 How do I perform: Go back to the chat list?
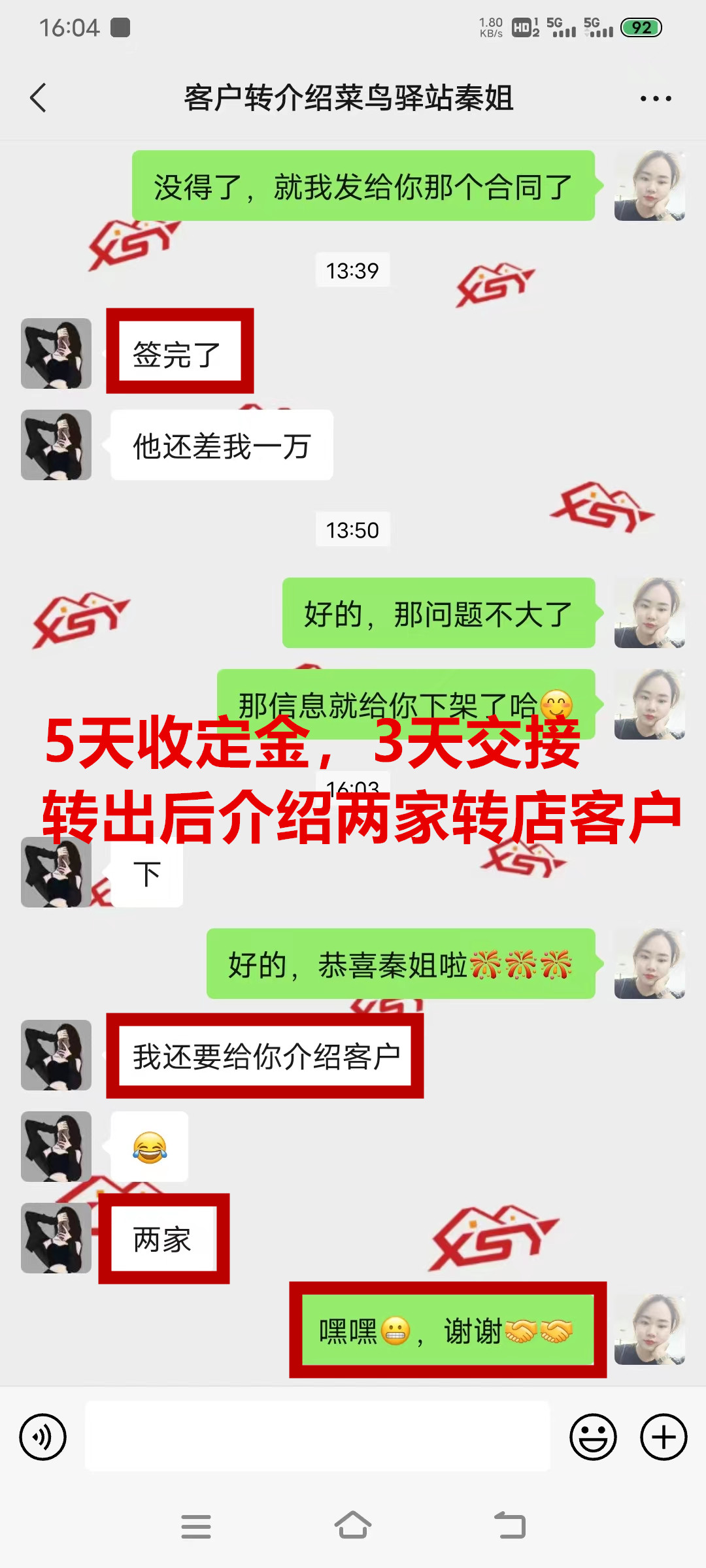(x=39, y=98)
